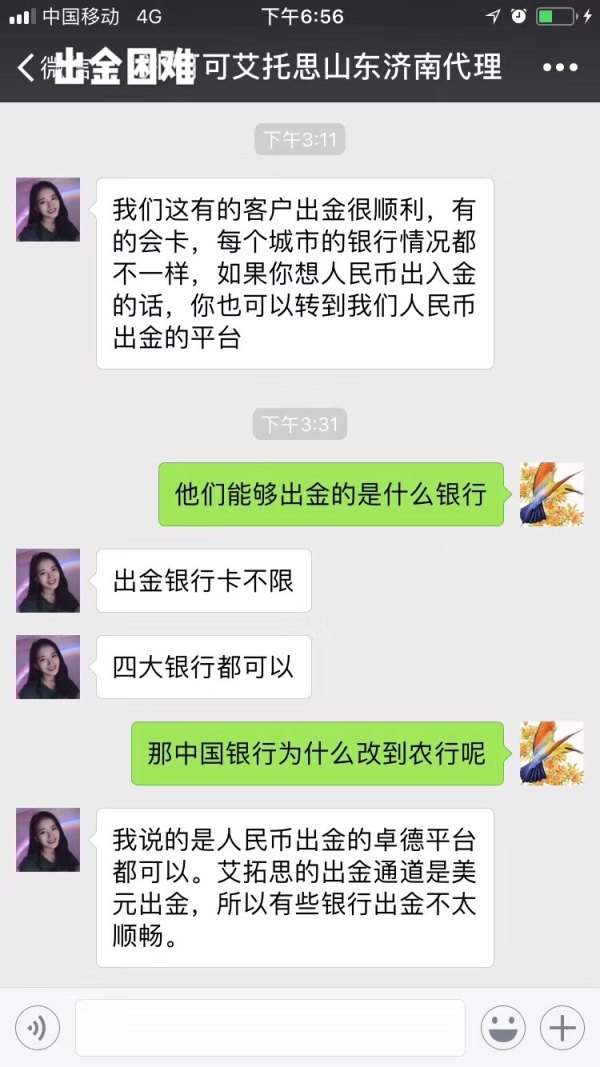Open the chat's three-dot menu
This screenshot has height=1067, width=600.
561,68
